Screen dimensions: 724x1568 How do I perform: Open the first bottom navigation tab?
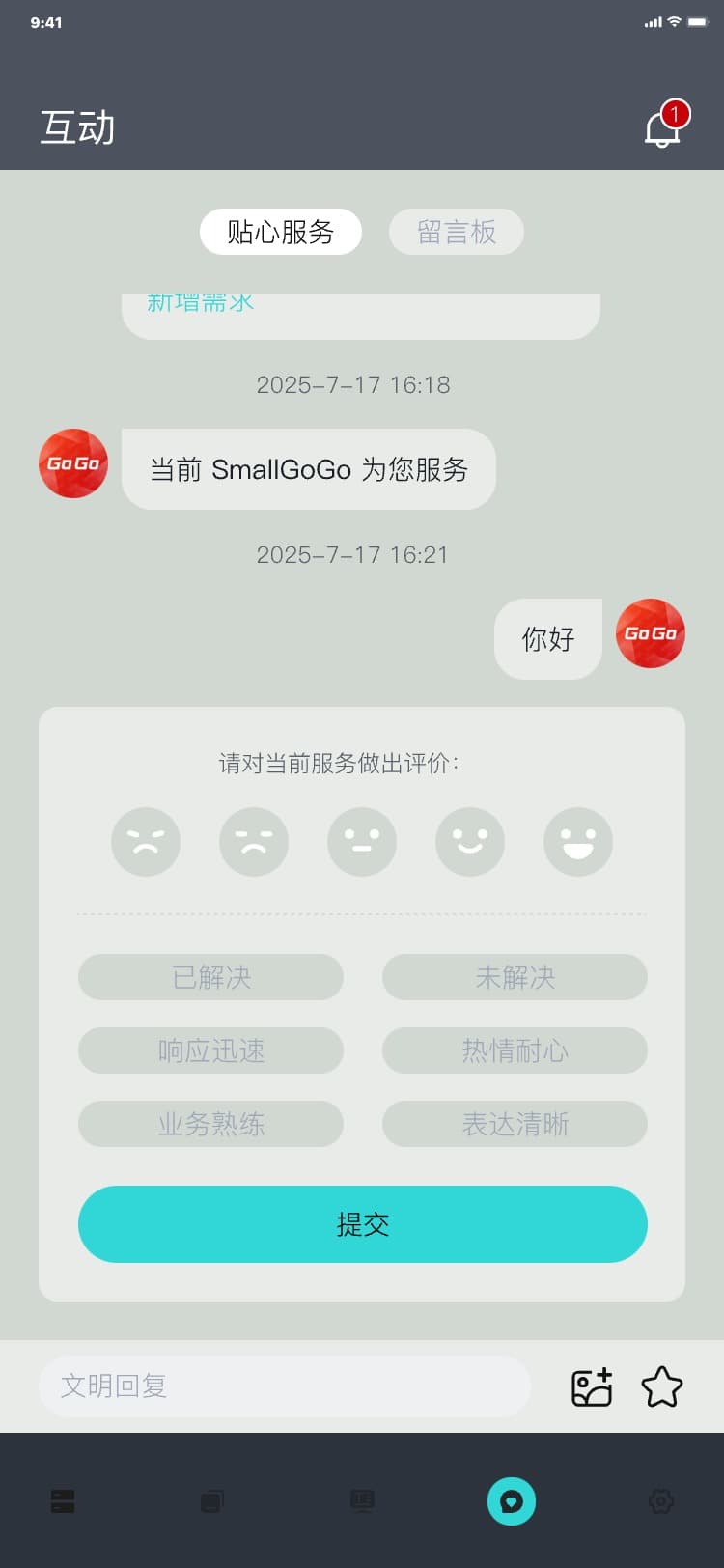[x=63, y=1501]
